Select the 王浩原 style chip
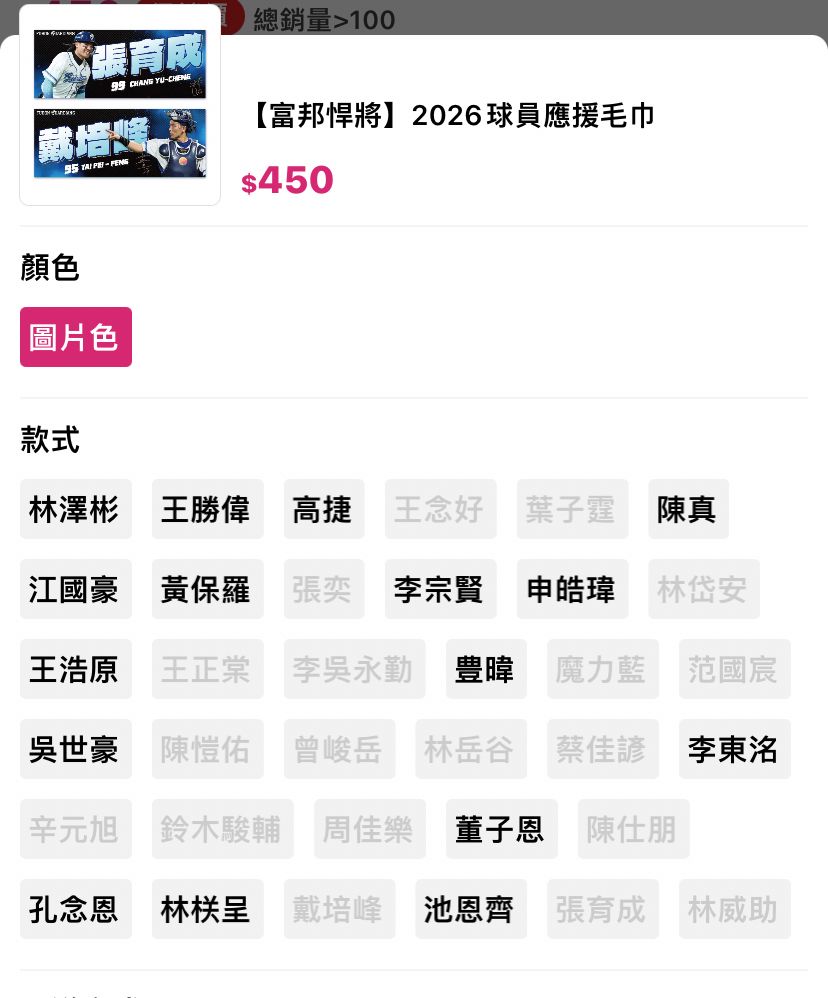Image resolution: width=828 pixels, height=998 pixels. pyautogui.click(x=76, y=669)
